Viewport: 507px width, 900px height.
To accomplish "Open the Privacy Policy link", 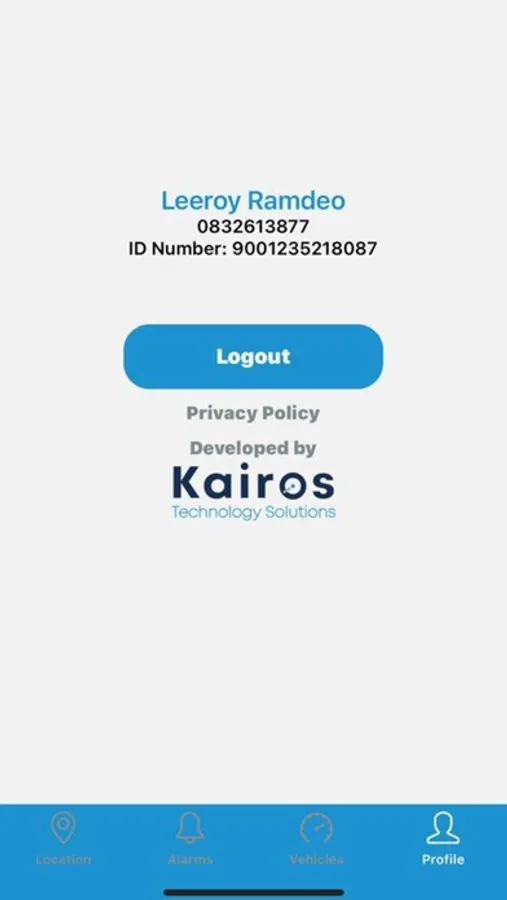I will pos(253,413).
